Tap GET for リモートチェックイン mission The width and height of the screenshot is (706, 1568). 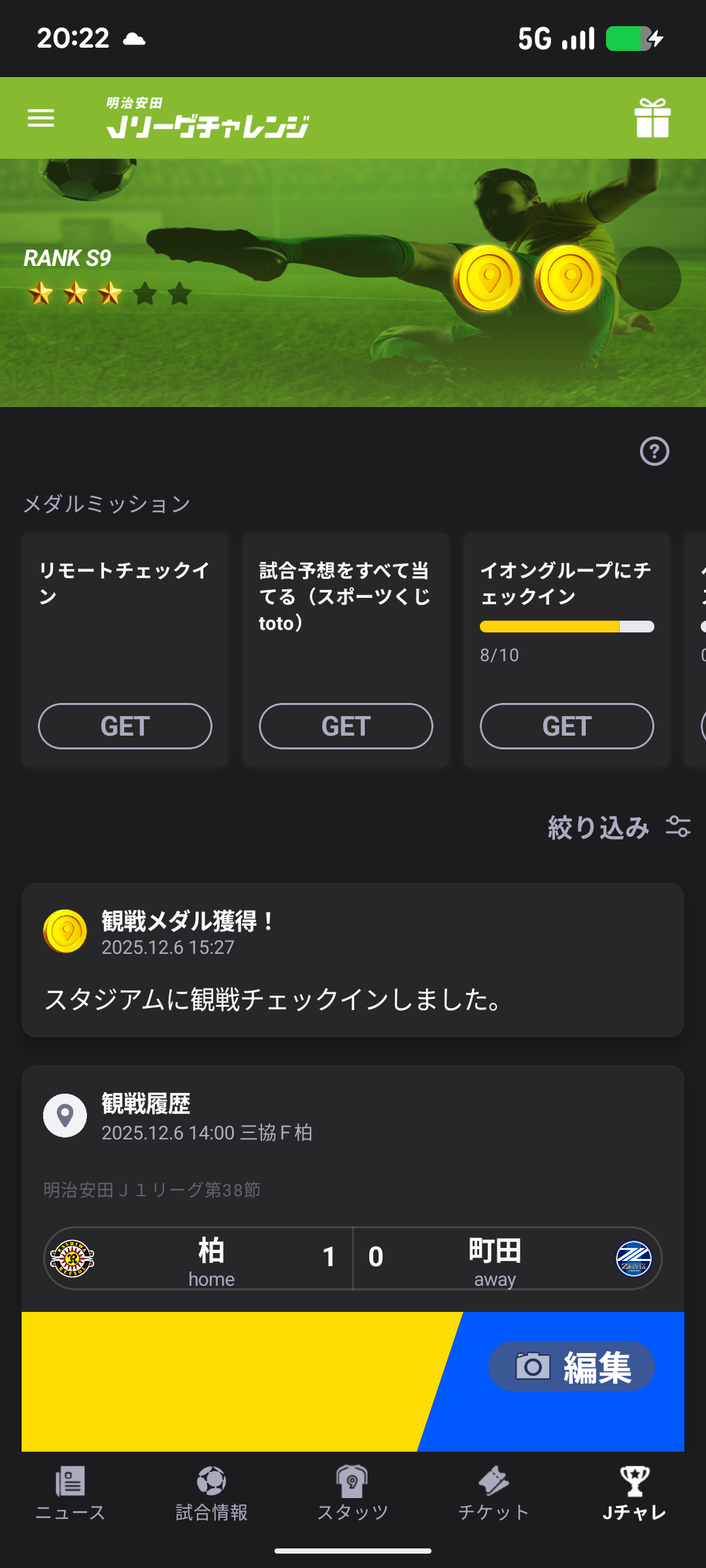pos(125,726)
